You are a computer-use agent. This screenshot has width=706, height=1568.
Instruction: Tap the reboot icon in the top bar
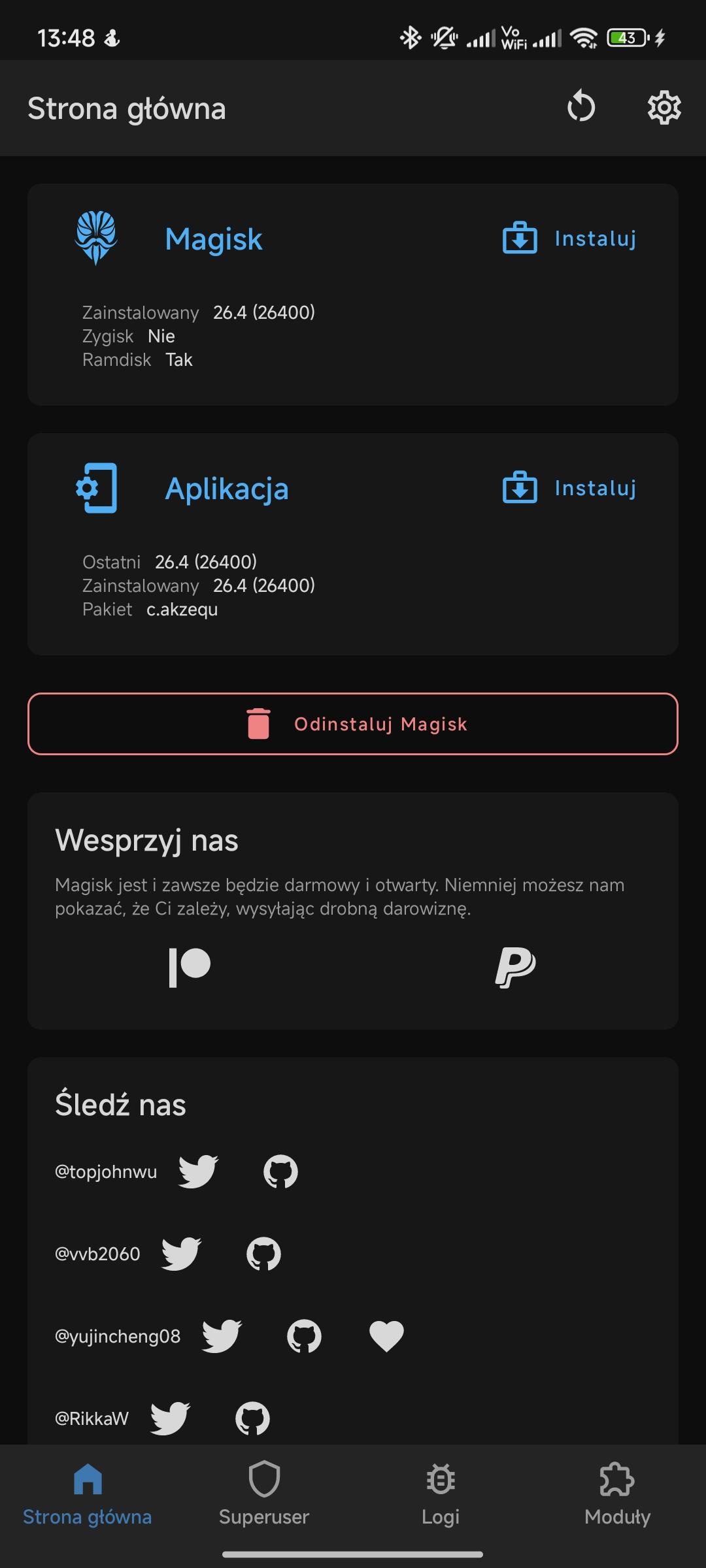coord(580,107)
